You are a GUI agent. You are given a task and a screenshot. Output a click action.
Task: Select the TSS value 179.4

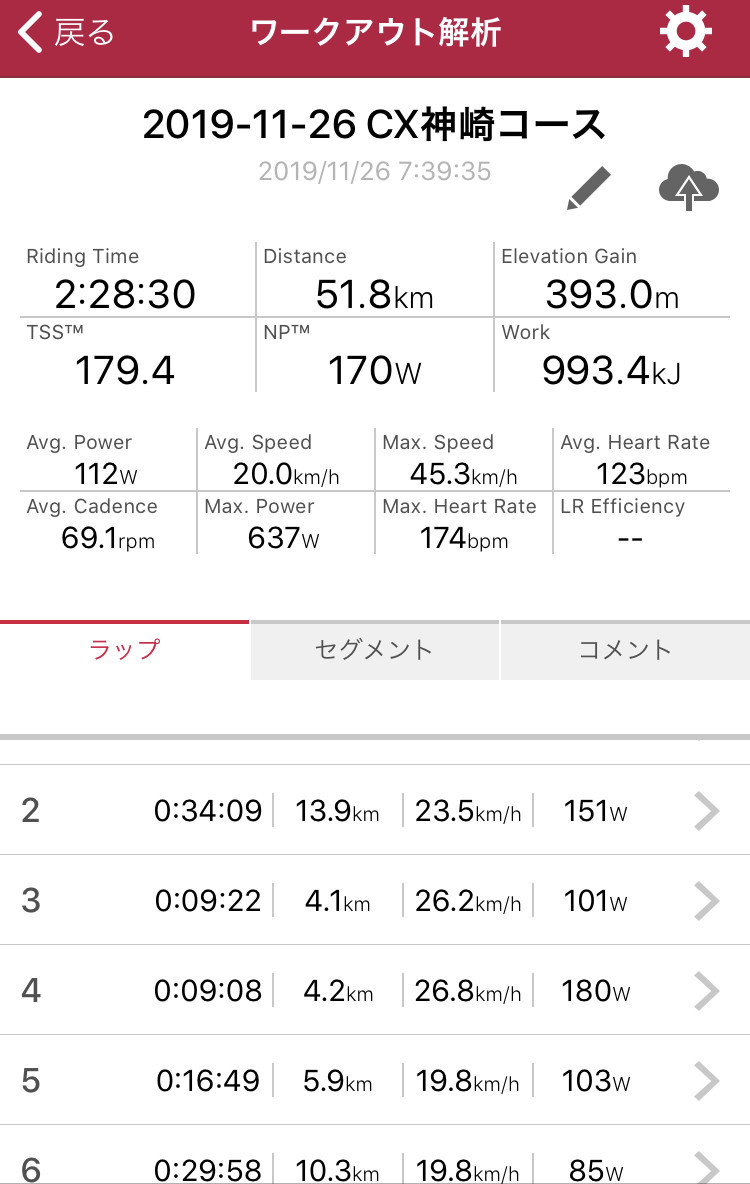click(124, 369)
